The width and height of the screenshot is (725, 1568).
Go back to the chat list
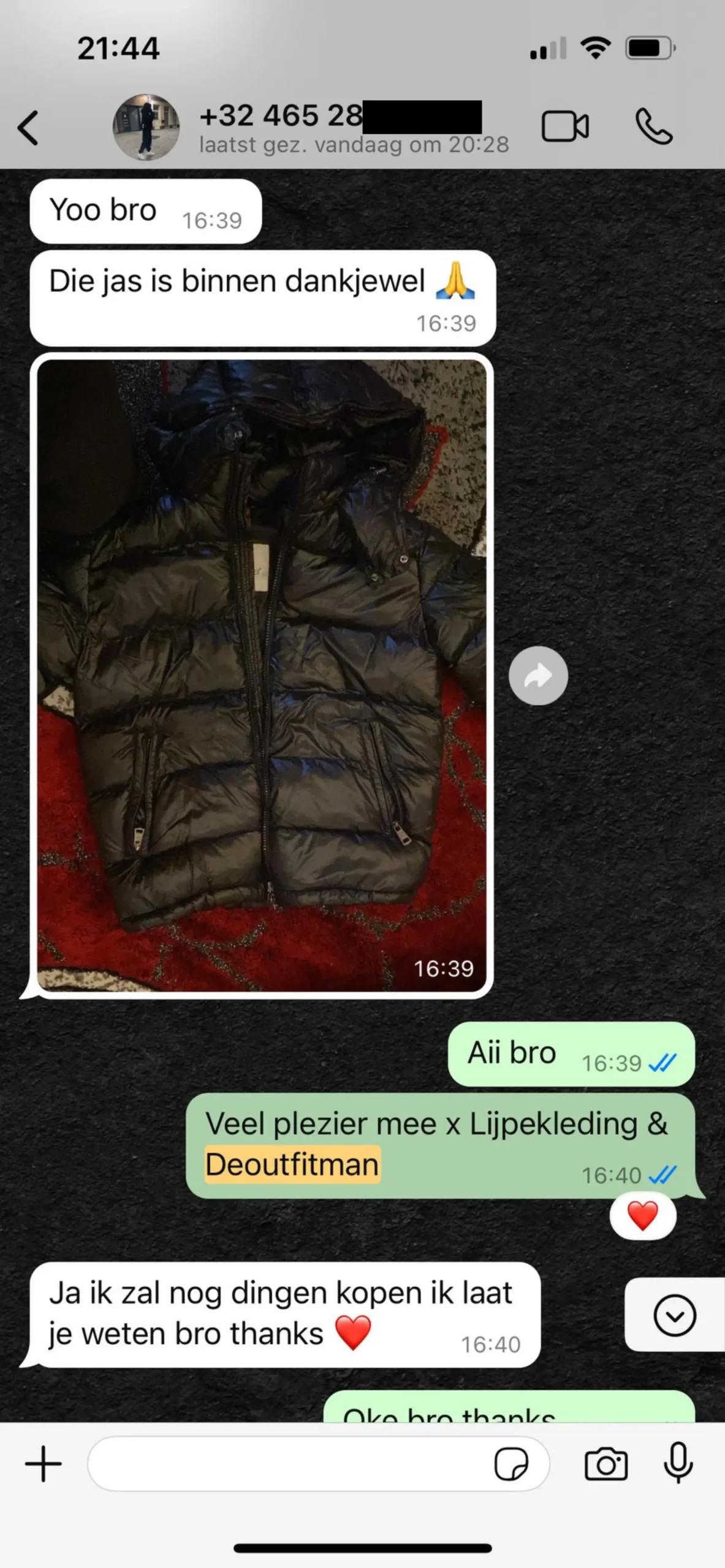28,128
